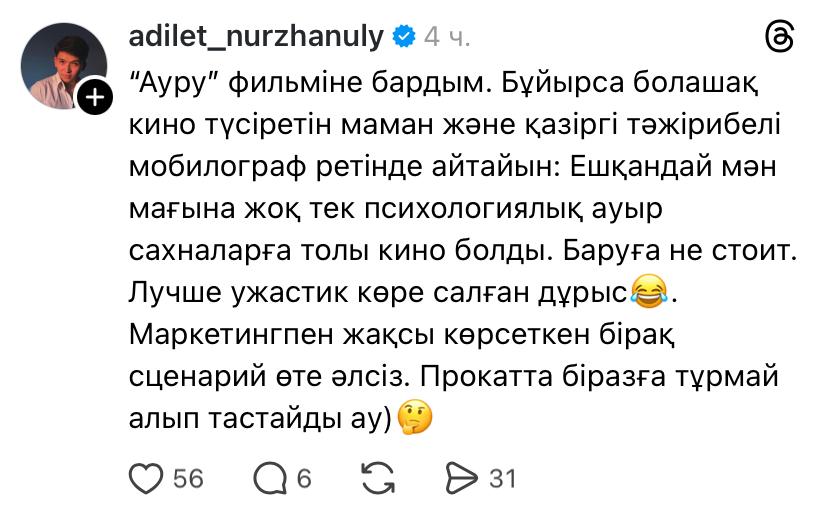
Task: Open the comments on this post
Action: click(269, 478)
